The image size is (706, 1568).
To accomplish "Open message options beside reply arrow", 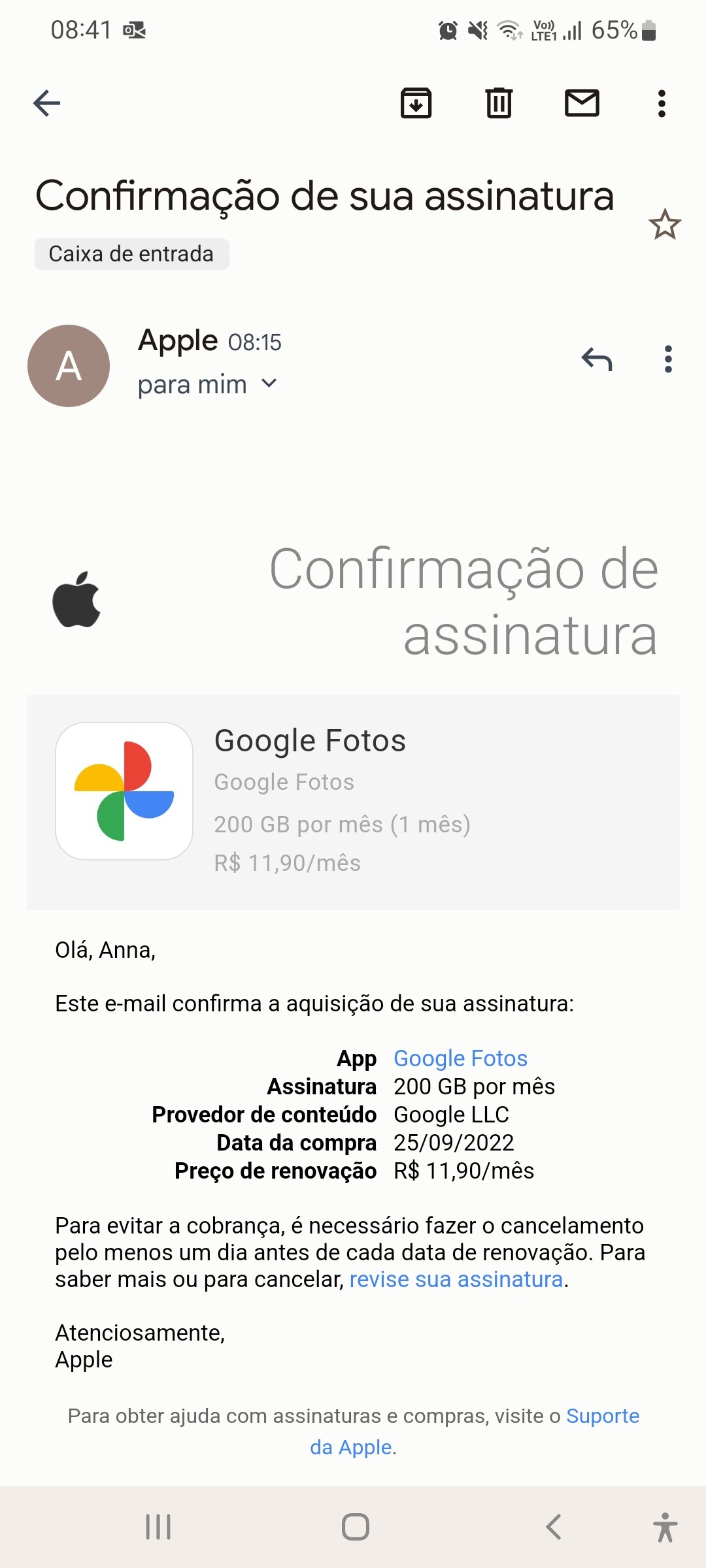I will click(667, 359).
